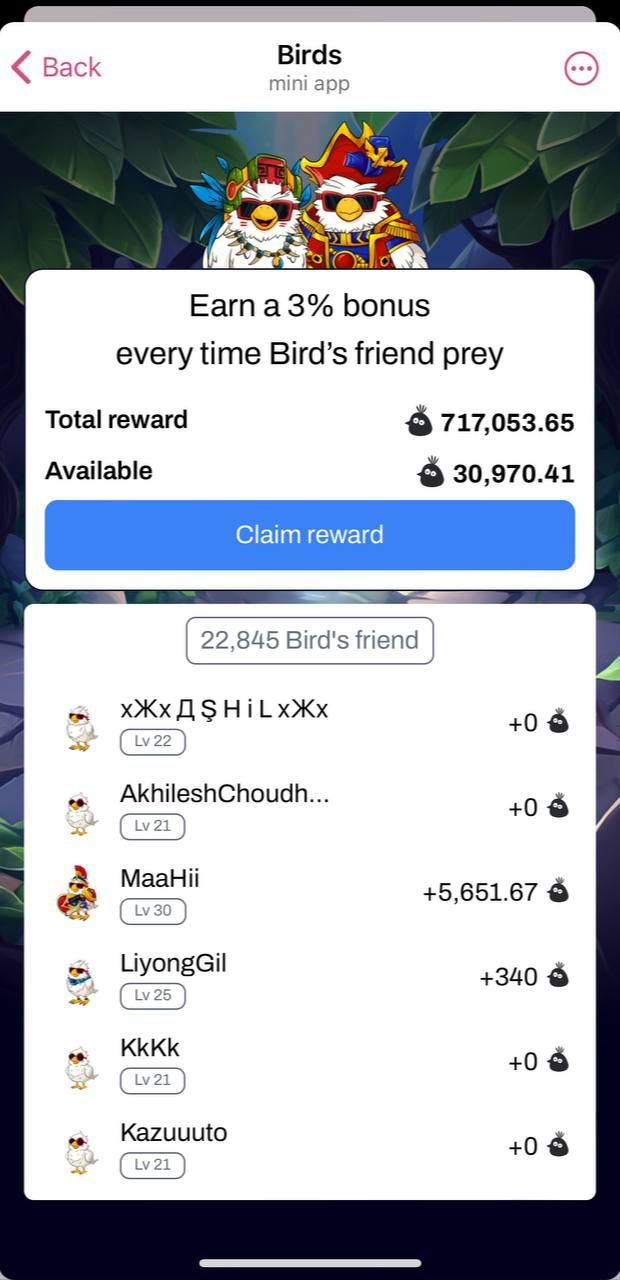This screenshot has width=620, height=1280.
Task: Open the three-dot overflow menu
Action: click(x=581, y=68)
